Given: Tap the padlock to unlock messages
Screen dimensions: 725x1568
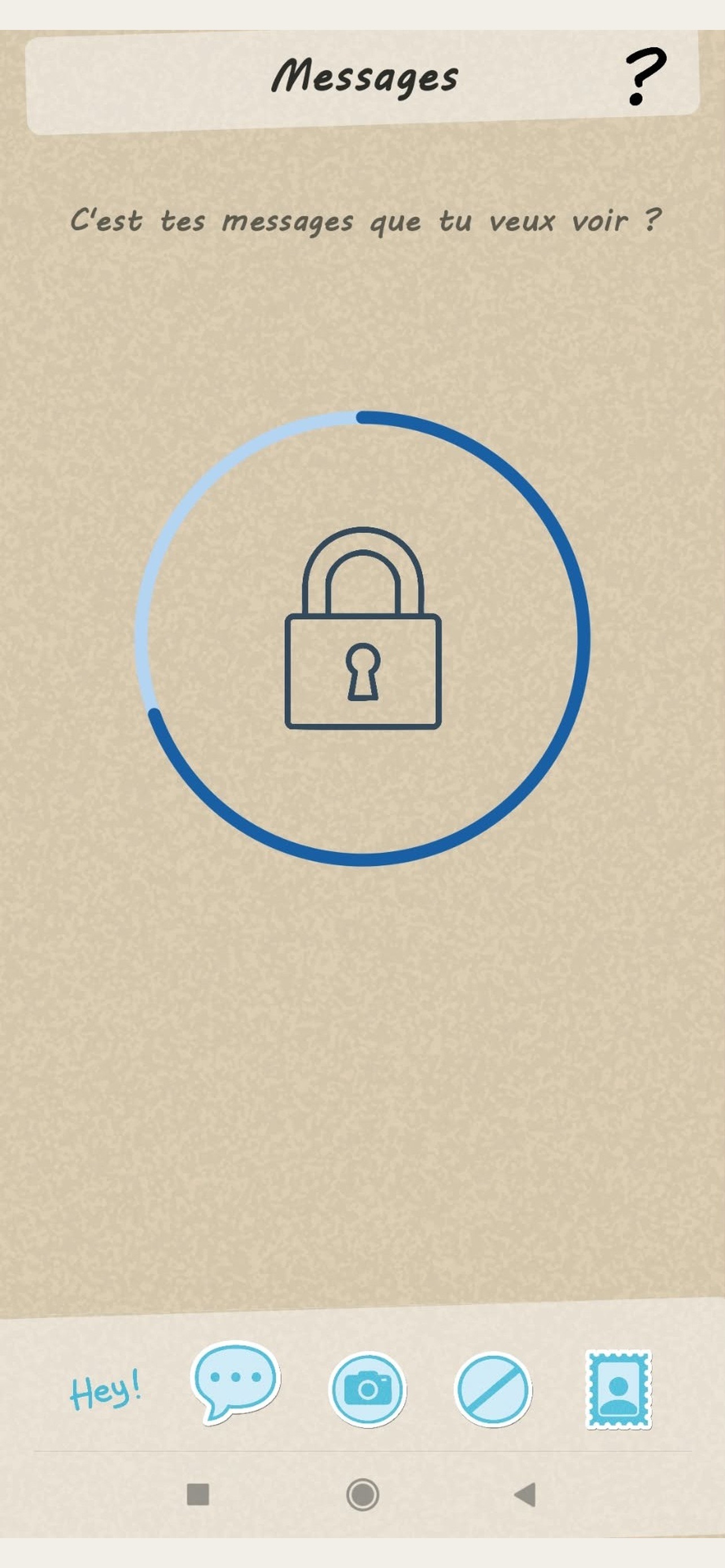Looking at the screenshot, I should point(363,628).
